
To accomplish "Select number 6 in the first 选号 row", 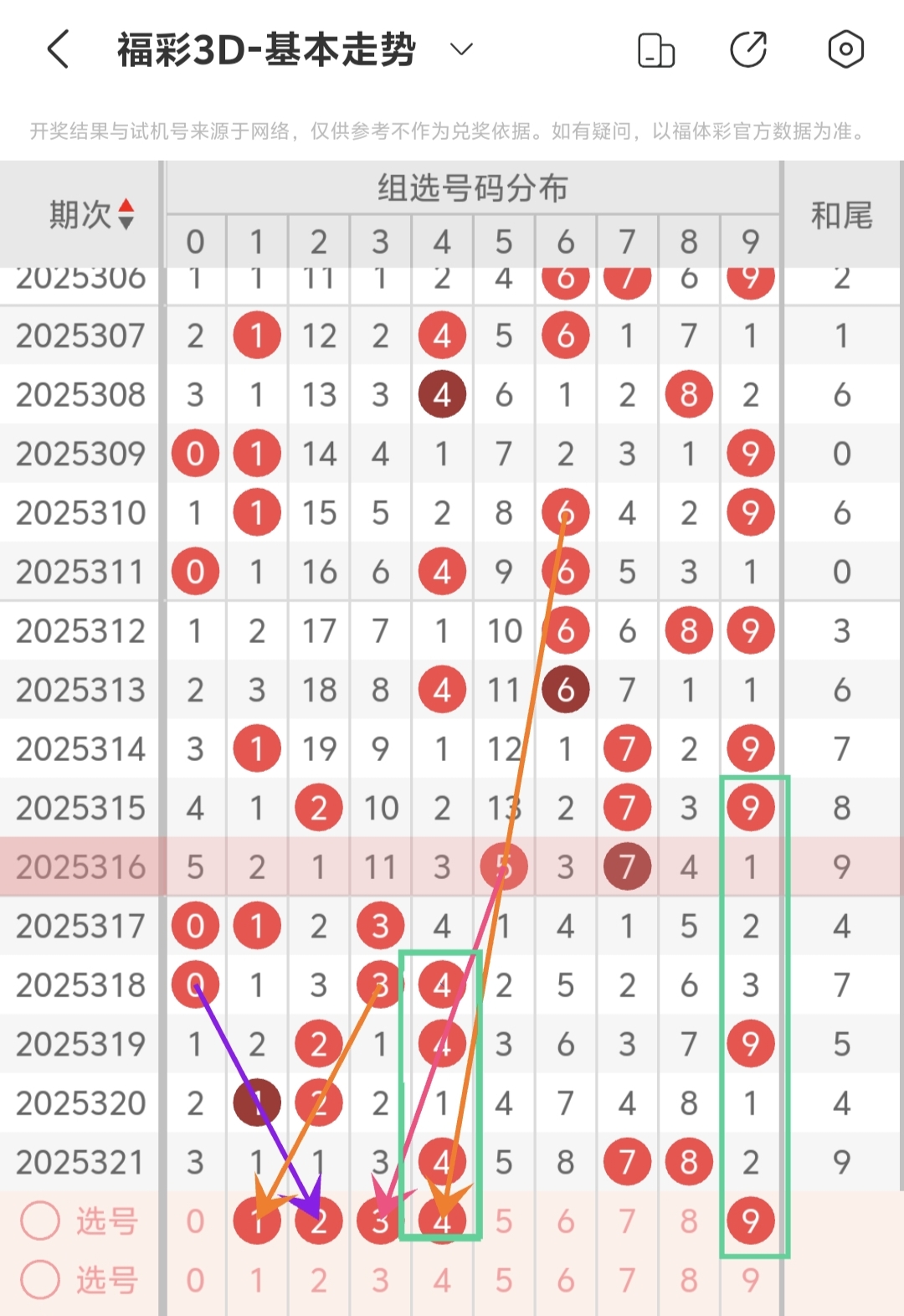I will point(566,1221).
